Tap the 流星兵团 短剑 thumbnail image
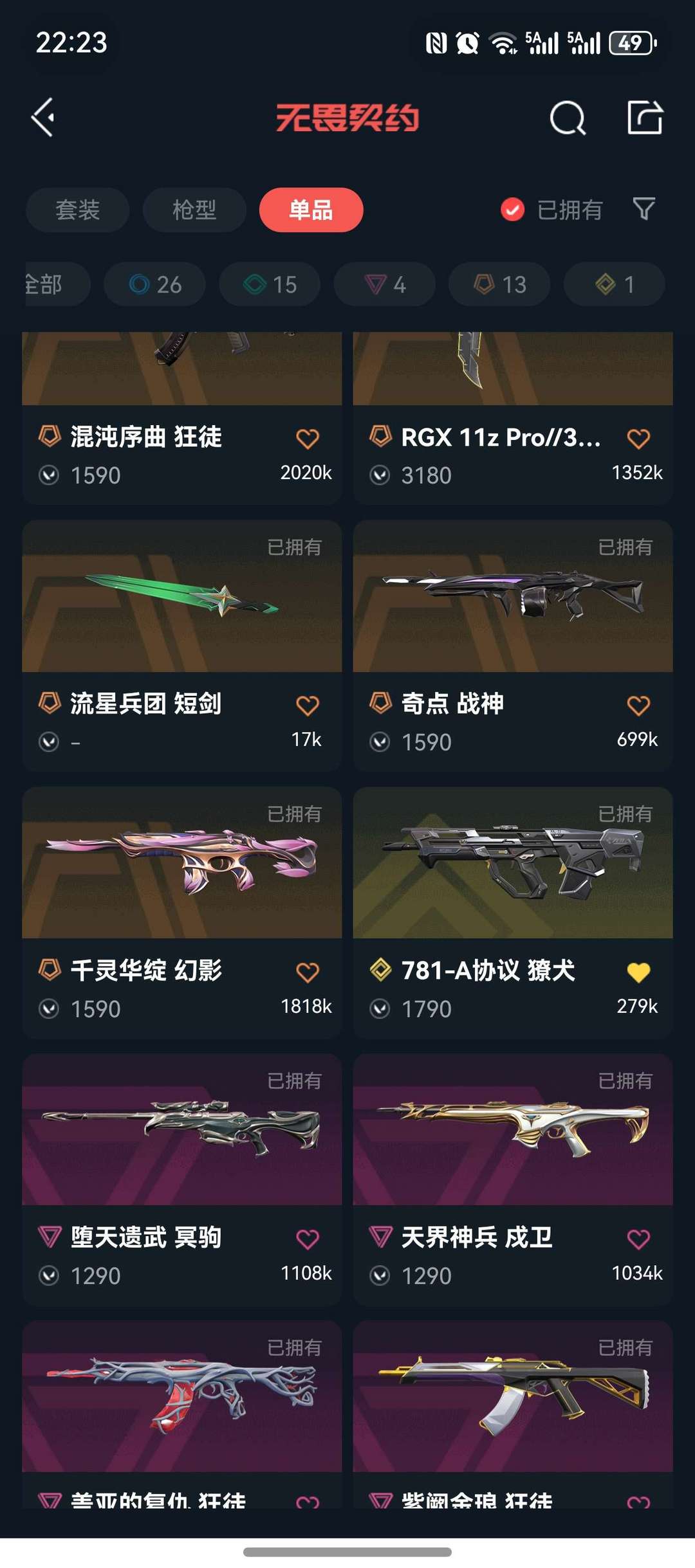695x1568 pixels. point(181,601)
